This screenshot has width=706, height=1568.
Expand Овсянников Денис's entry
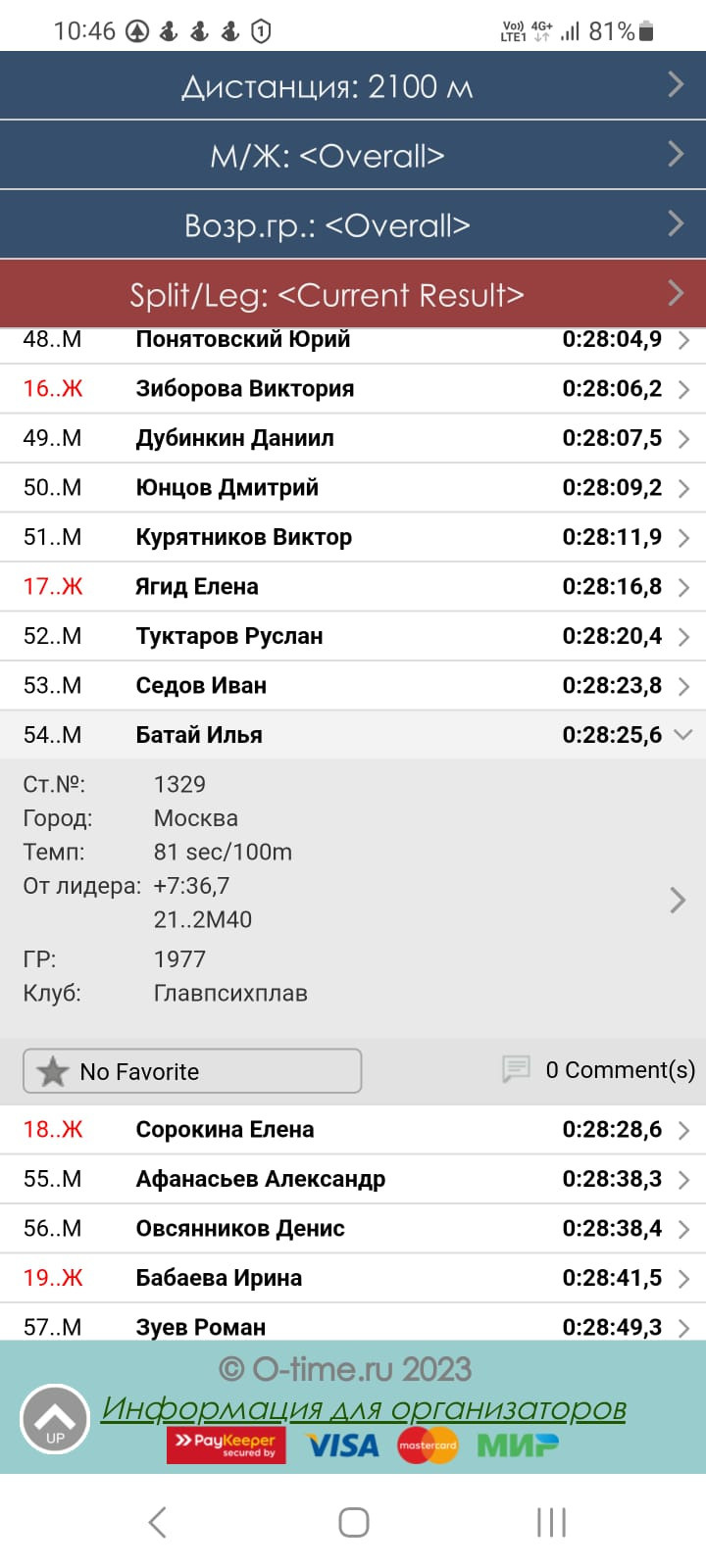(353, 1229)
